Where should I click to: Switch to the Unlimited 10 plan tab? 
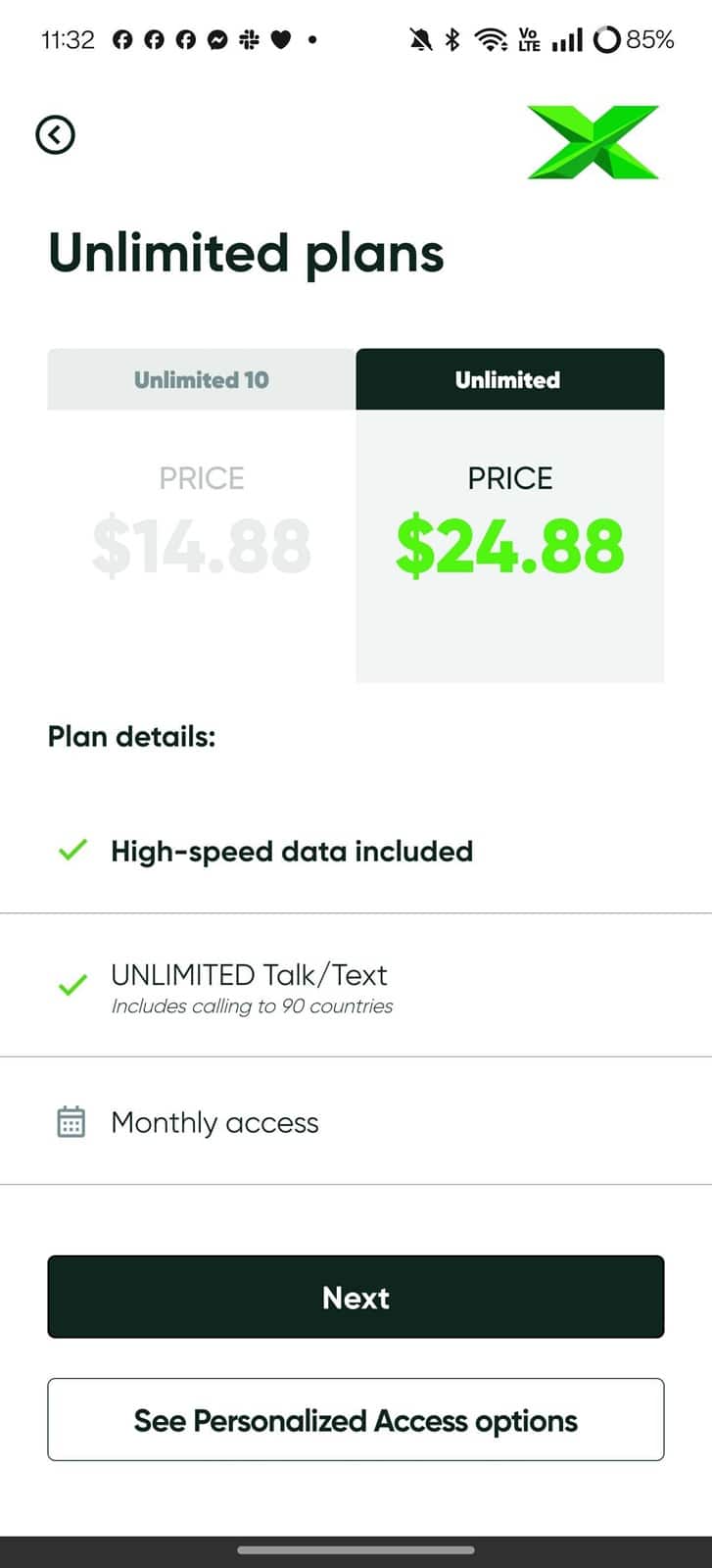202,379
